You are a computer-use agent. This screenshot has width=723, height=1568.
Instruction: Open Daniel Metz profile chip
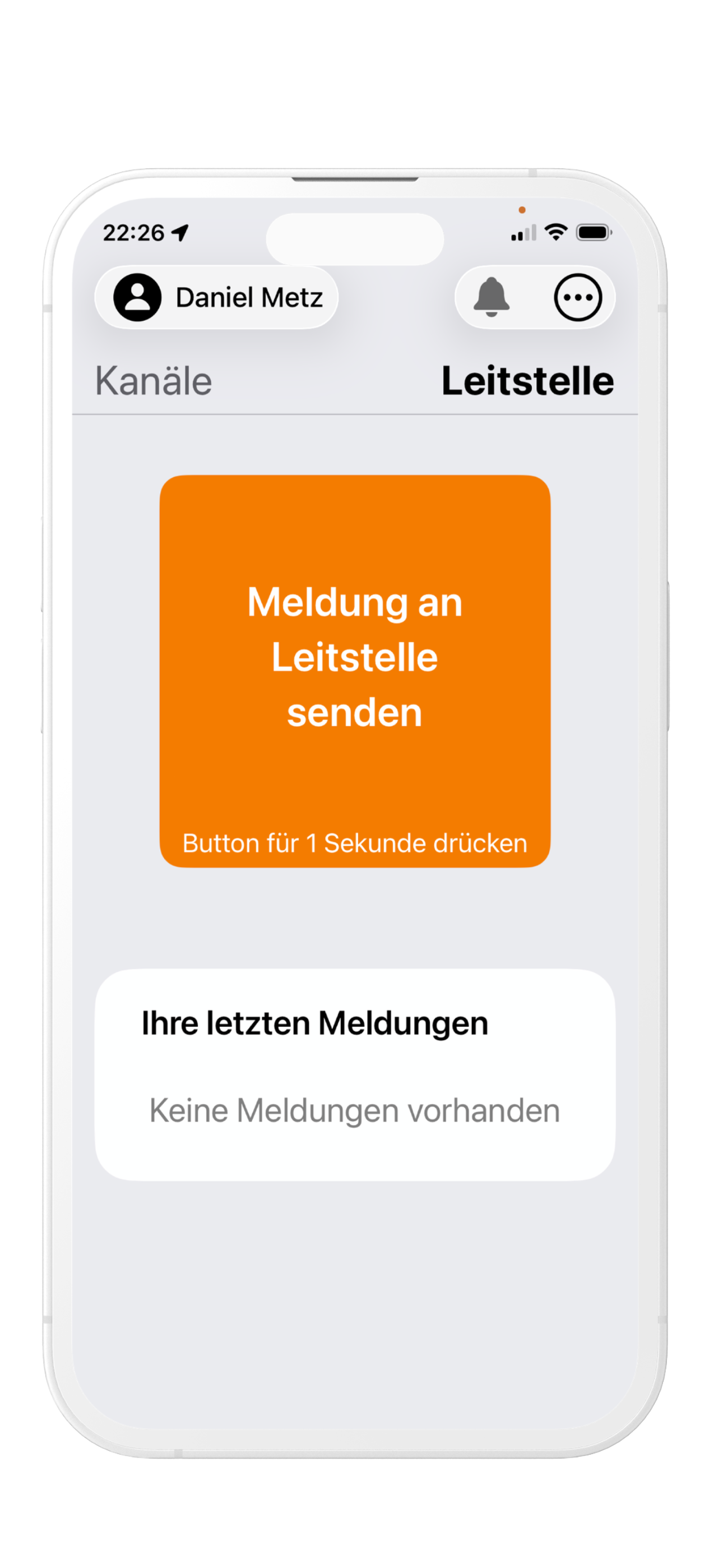coord(217,297)
